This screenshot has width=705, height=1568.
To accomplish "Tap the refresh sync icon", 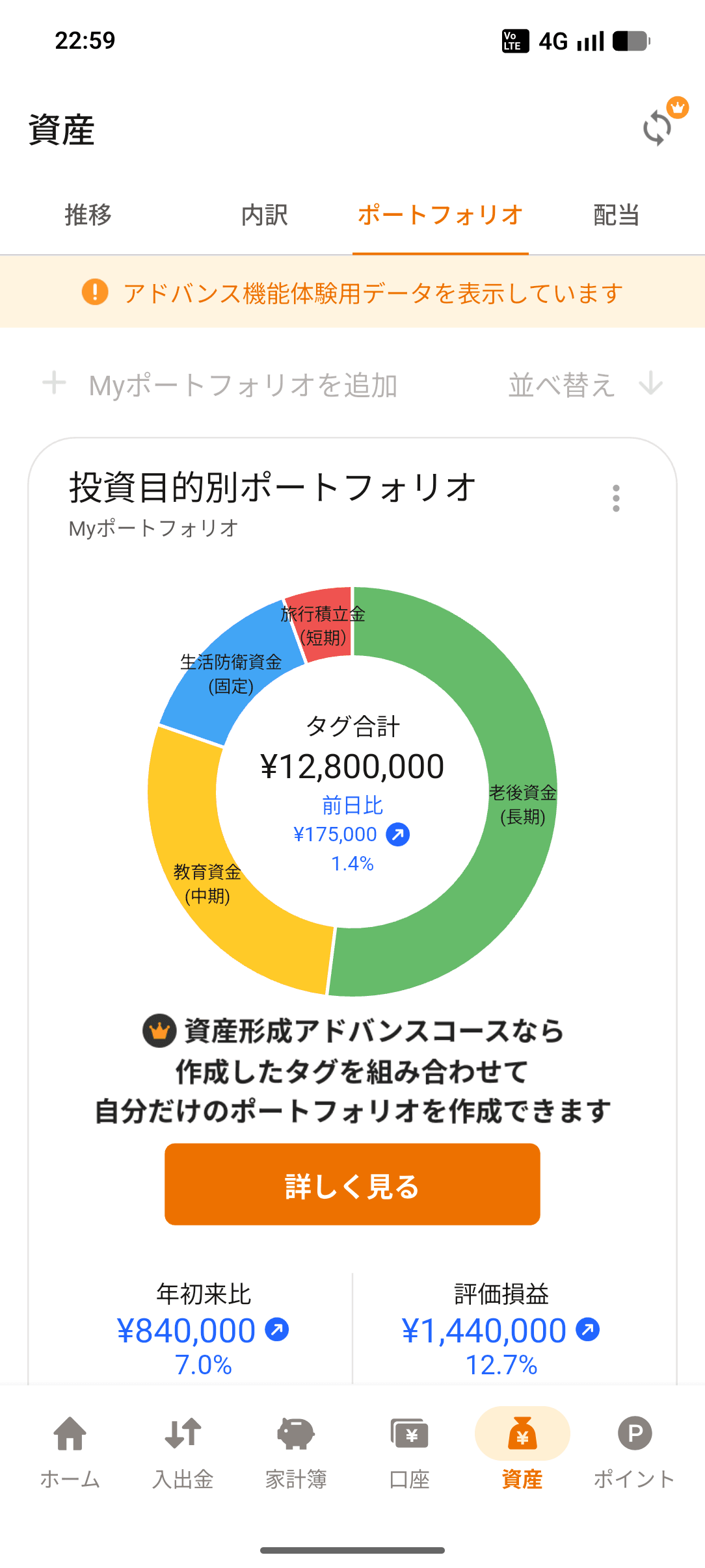I will [658, 128].
